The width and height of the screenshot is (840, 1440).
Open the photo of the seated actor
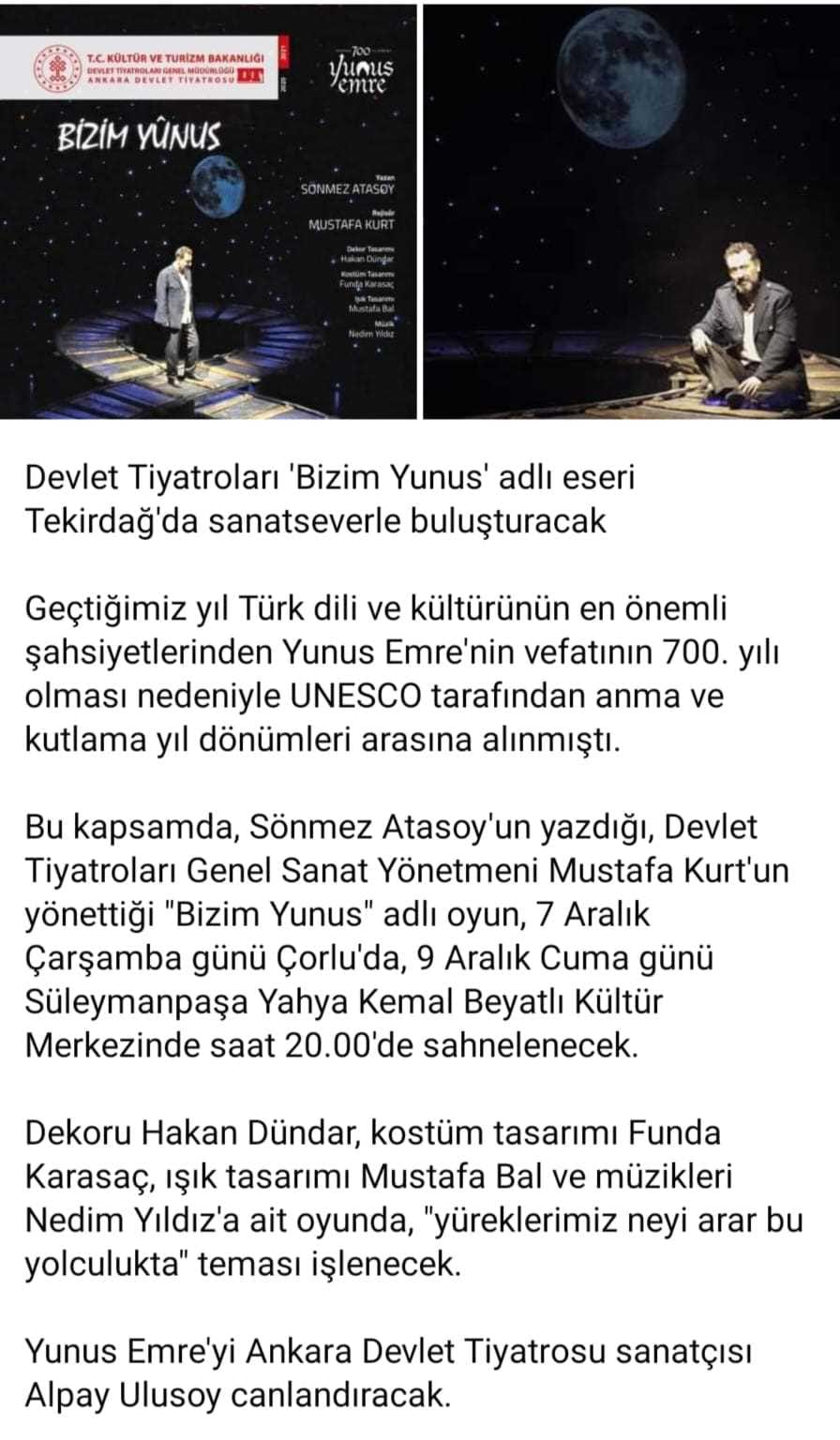click(630, 212)
